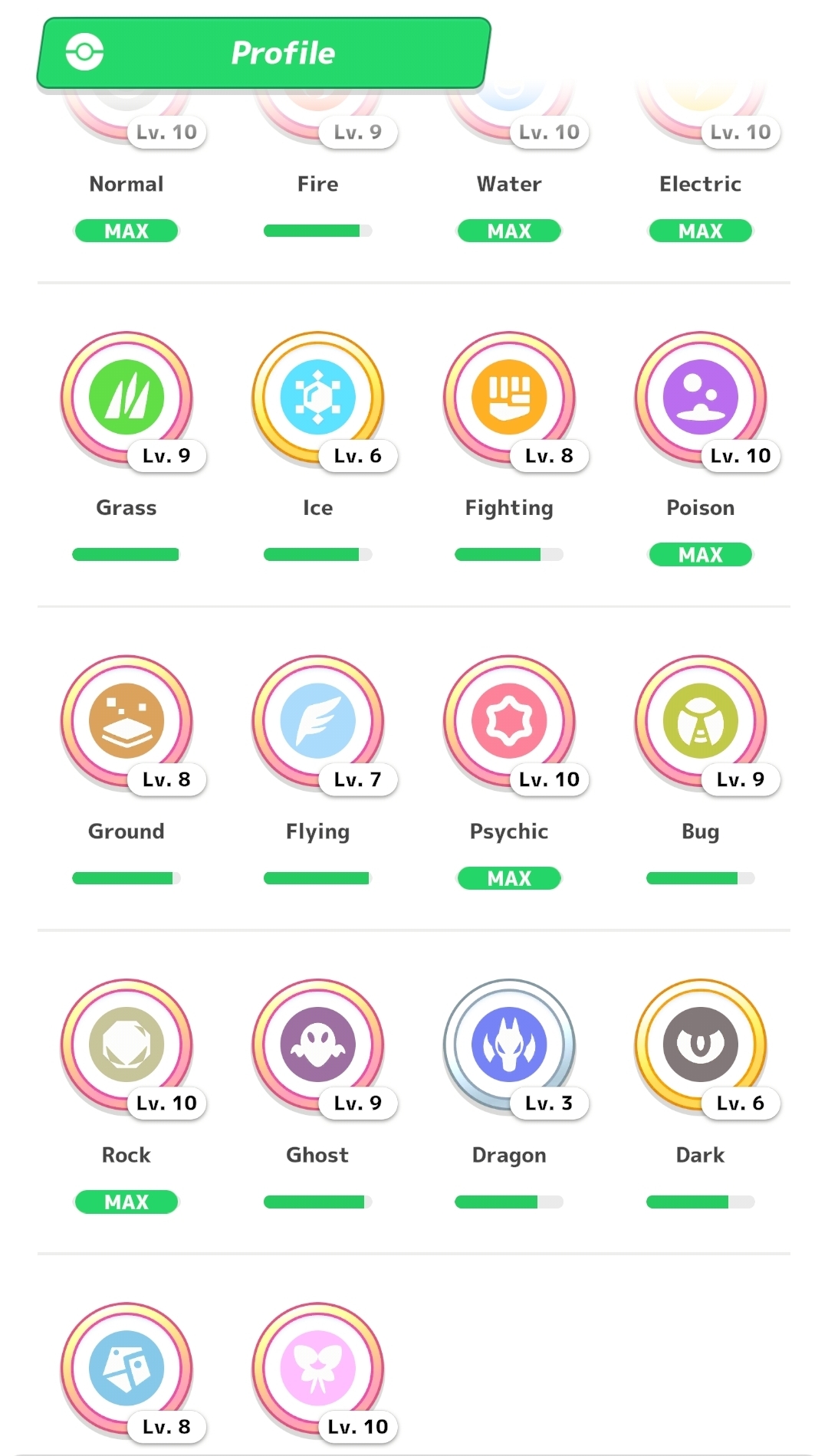Select the pink ribbon Lv. 10 badge

318,1369
